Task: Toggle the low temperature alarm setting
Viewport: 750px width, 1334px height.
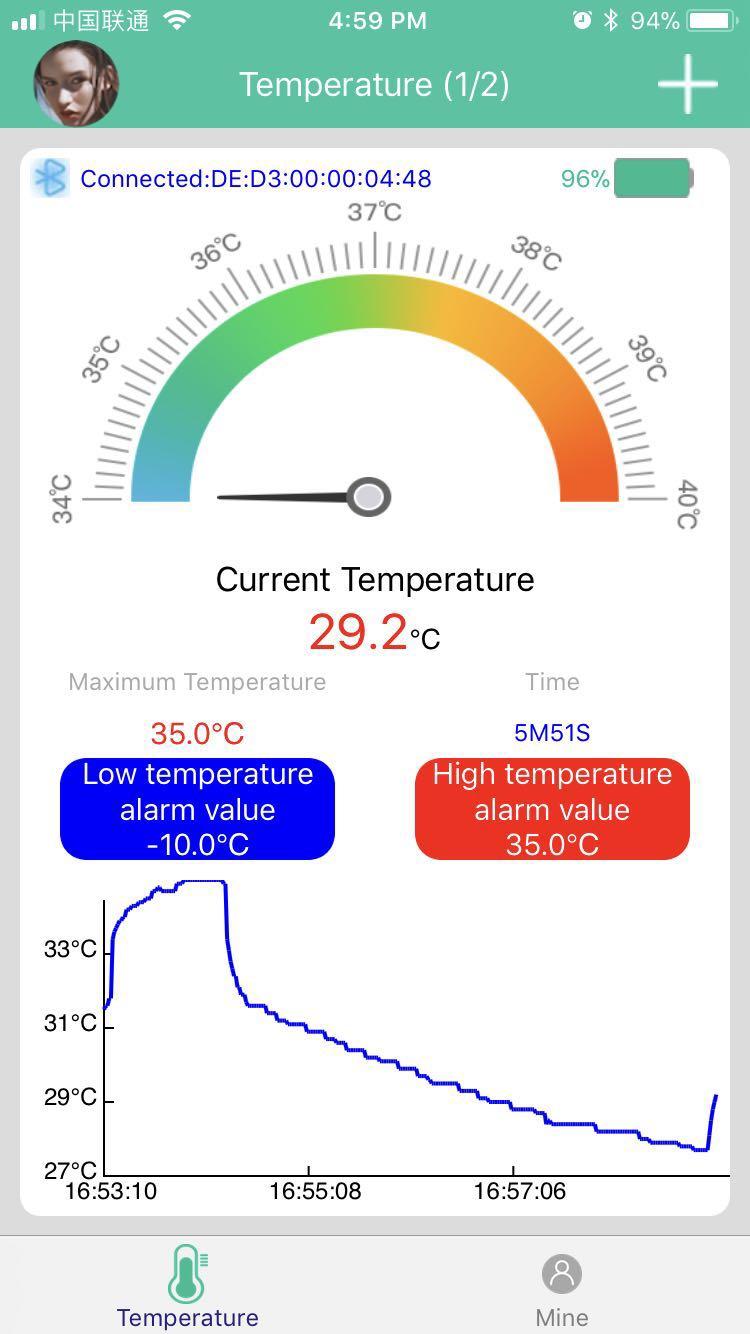Action: (x=197, y=808)
